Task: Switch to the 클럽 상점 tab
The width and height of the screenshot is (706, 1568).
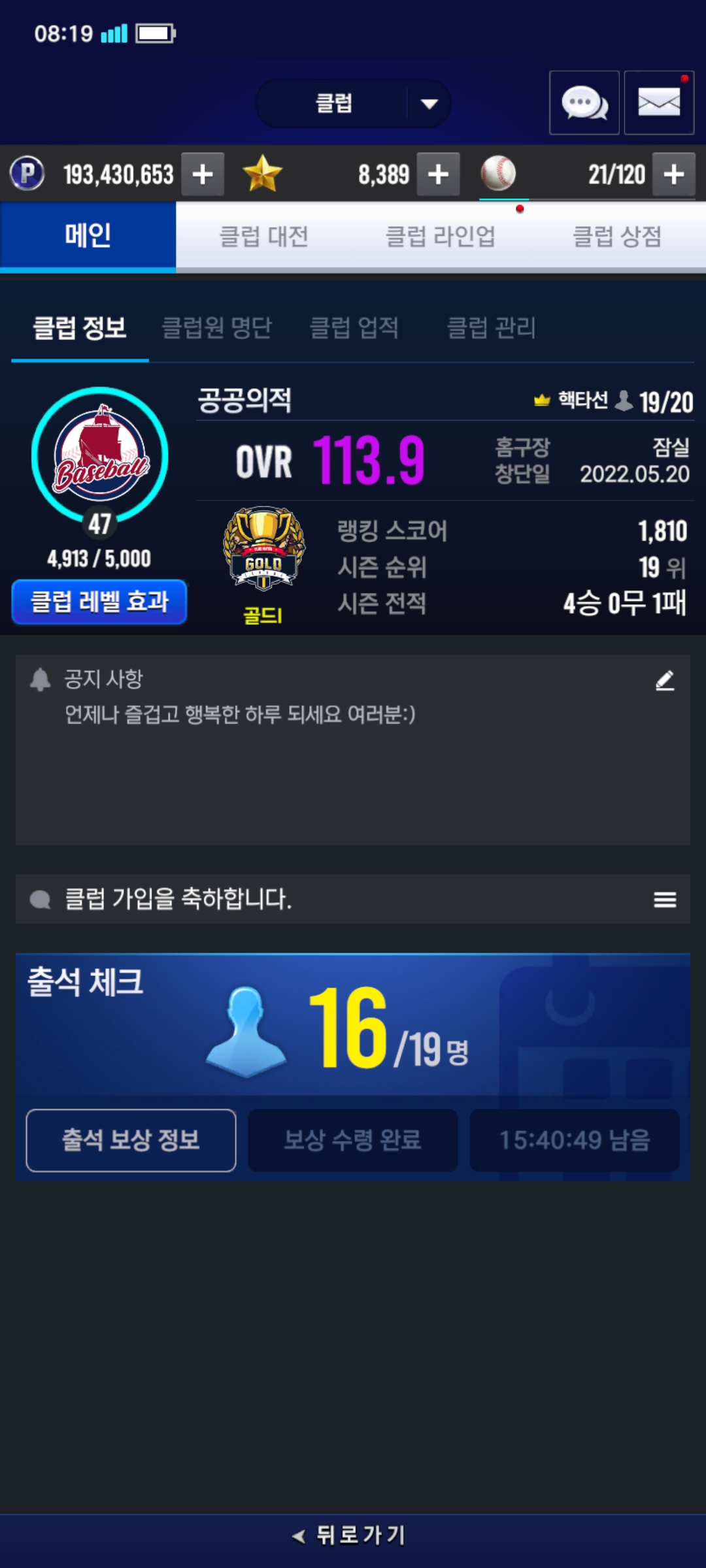Action: [616, 237]
